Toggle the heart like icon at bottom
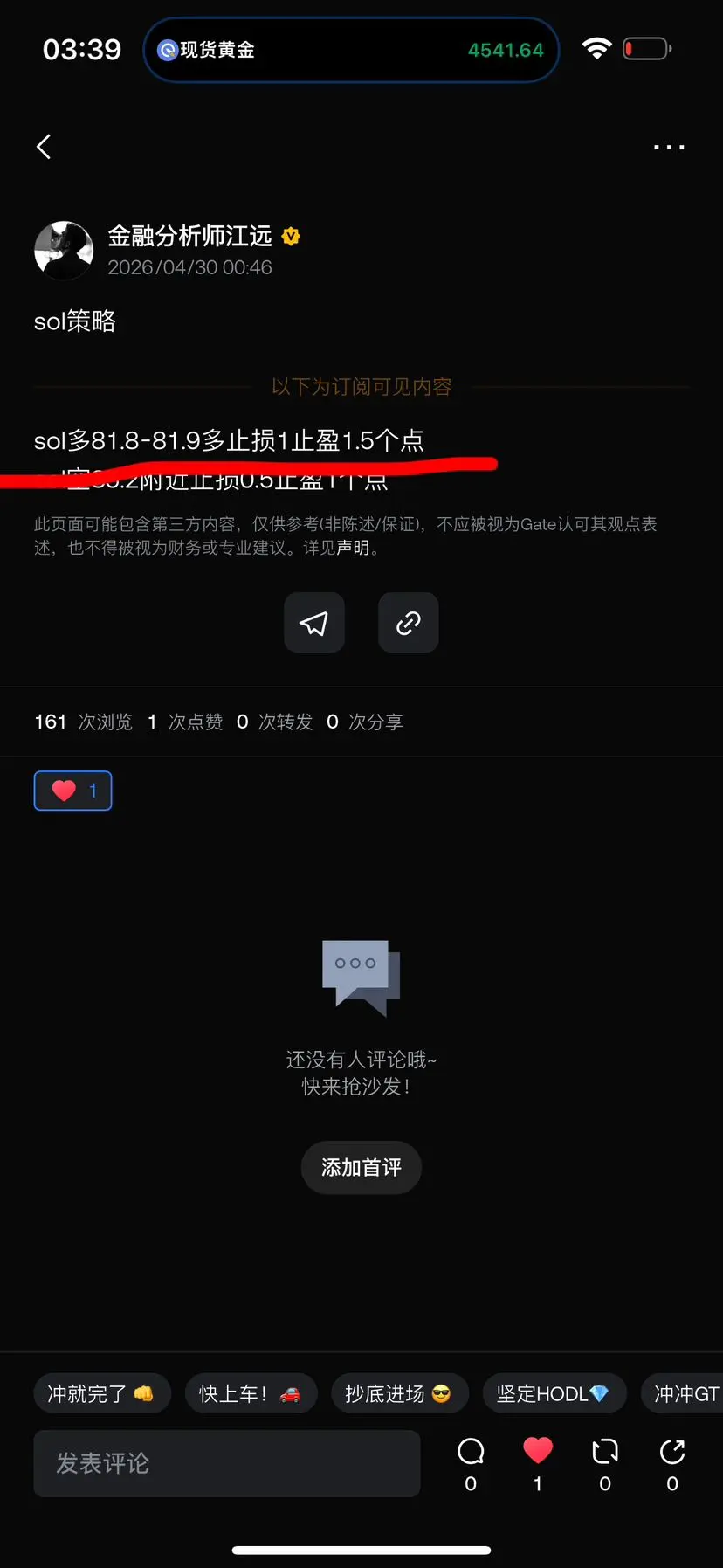The width and height of the screenshot is (723, 1568). tap(537, 1451)
